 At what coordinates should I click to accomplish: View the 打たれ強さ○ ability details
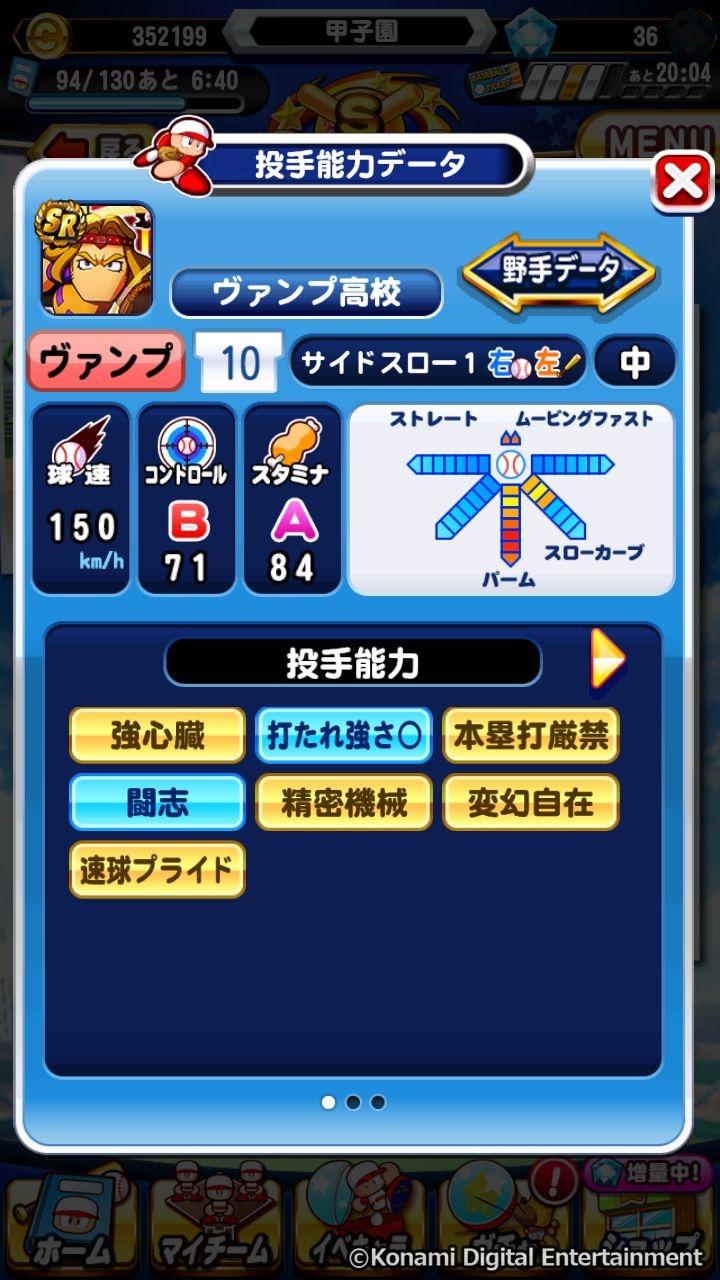(x=344, y=736)
